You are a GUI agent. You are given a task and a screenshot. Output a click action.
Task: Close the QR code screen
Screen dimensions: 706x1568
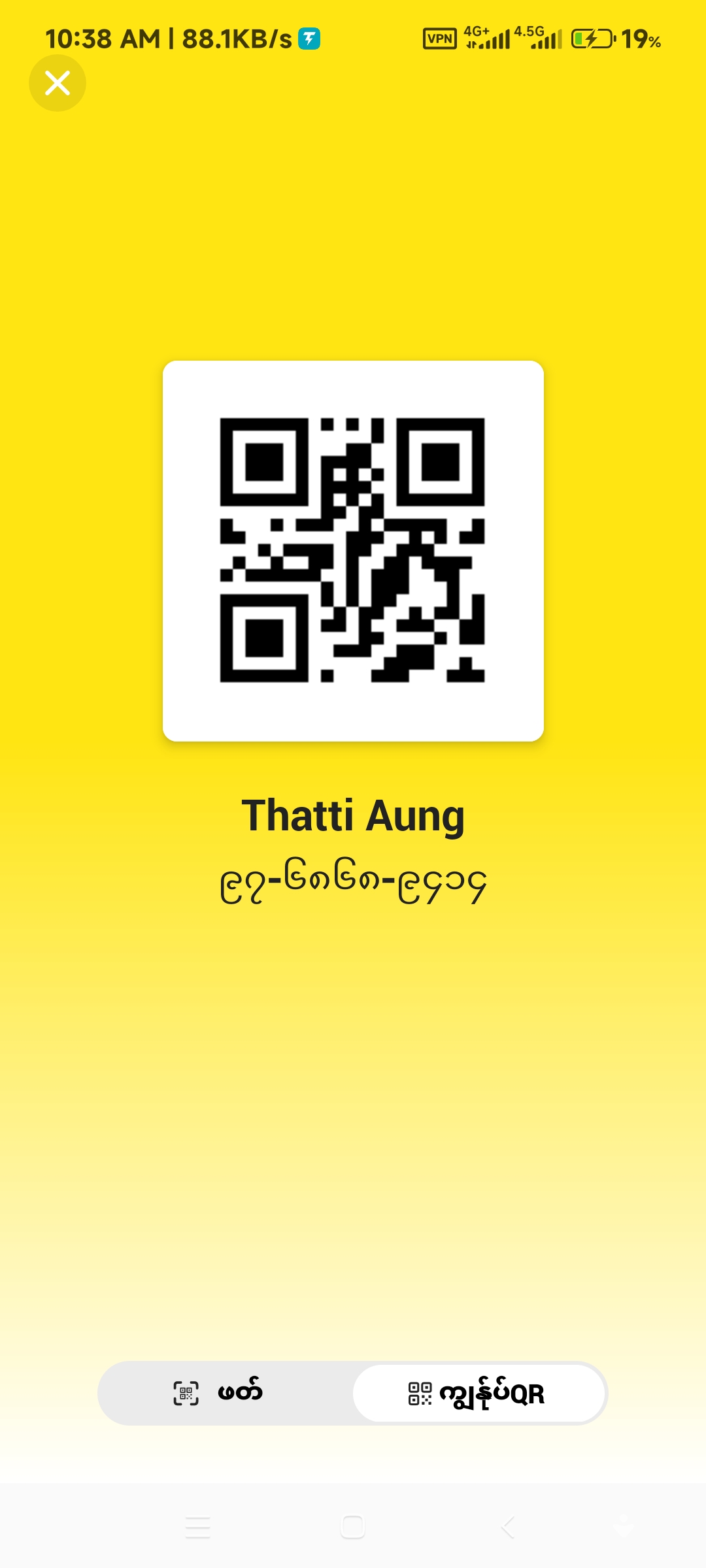click(x=58, y=83)
